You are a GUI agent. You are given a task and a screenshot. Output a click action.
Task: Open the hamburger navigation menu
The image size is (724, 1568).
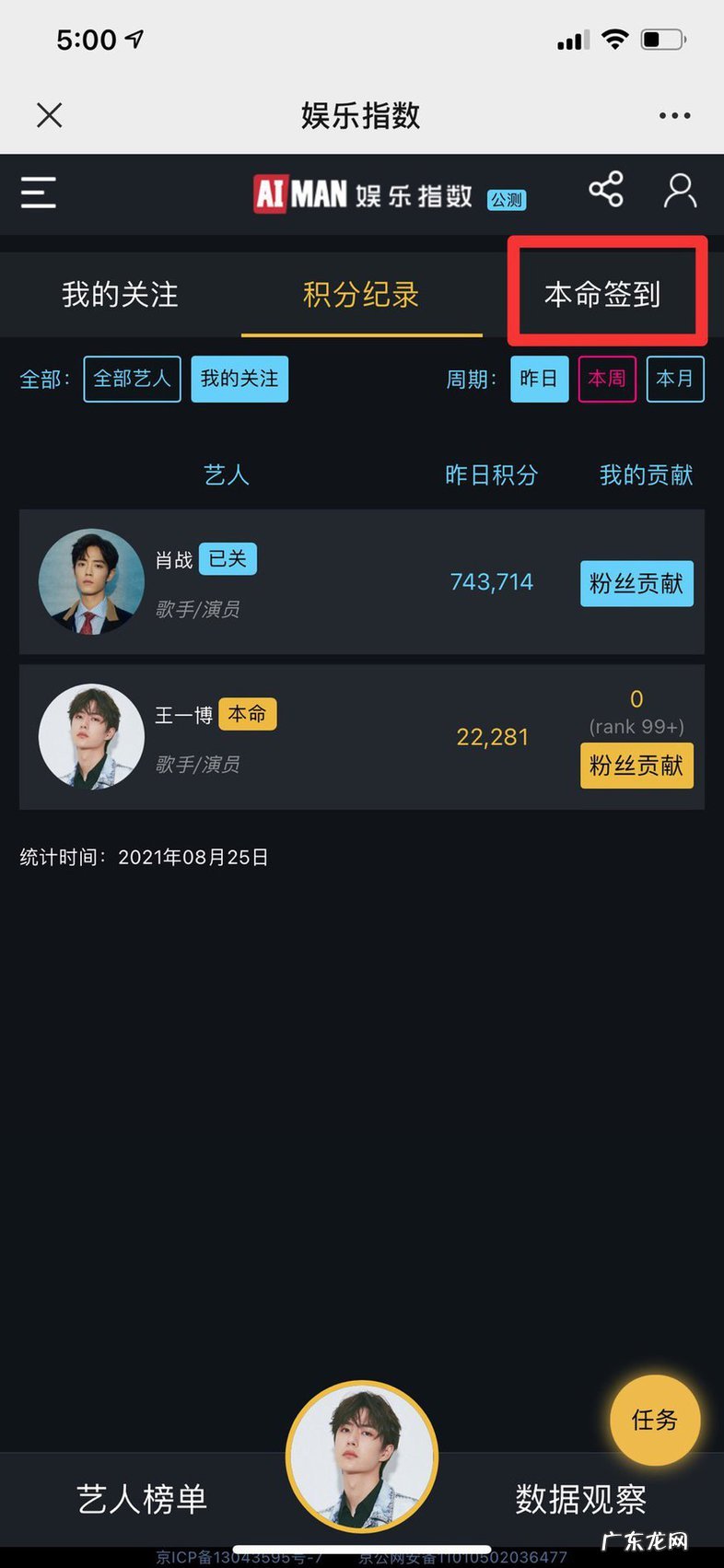pyautogui.click(x=38, y=193)
